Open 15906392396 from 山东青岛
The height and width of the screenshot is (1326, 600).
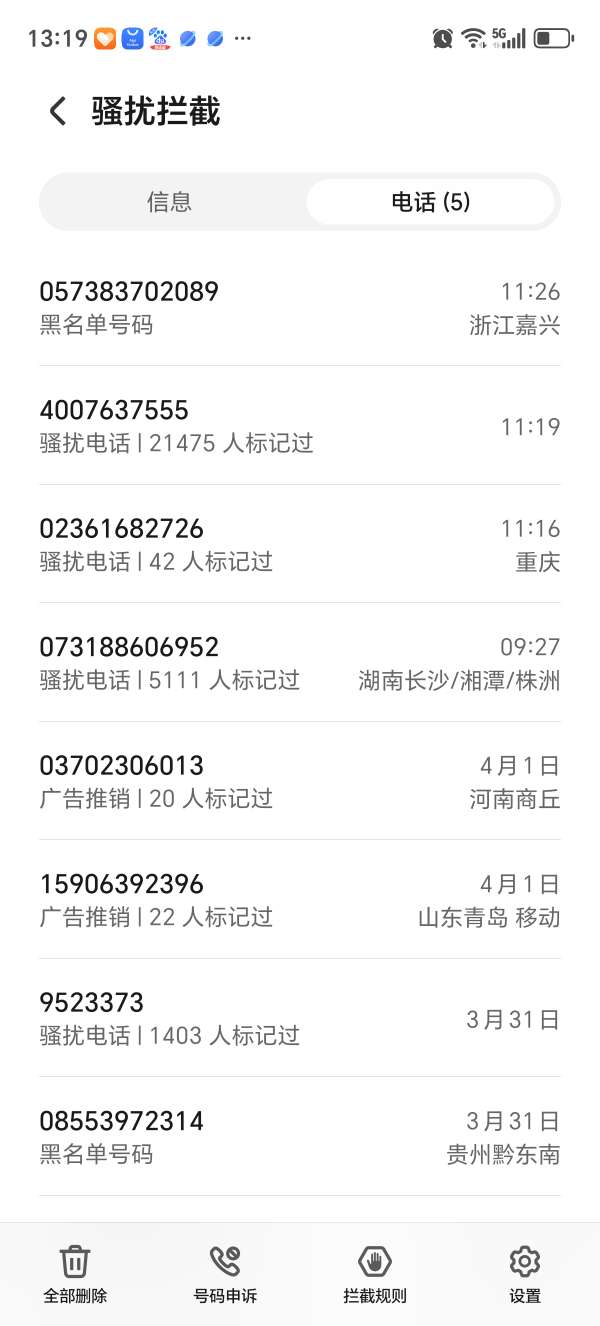(299, 900)
